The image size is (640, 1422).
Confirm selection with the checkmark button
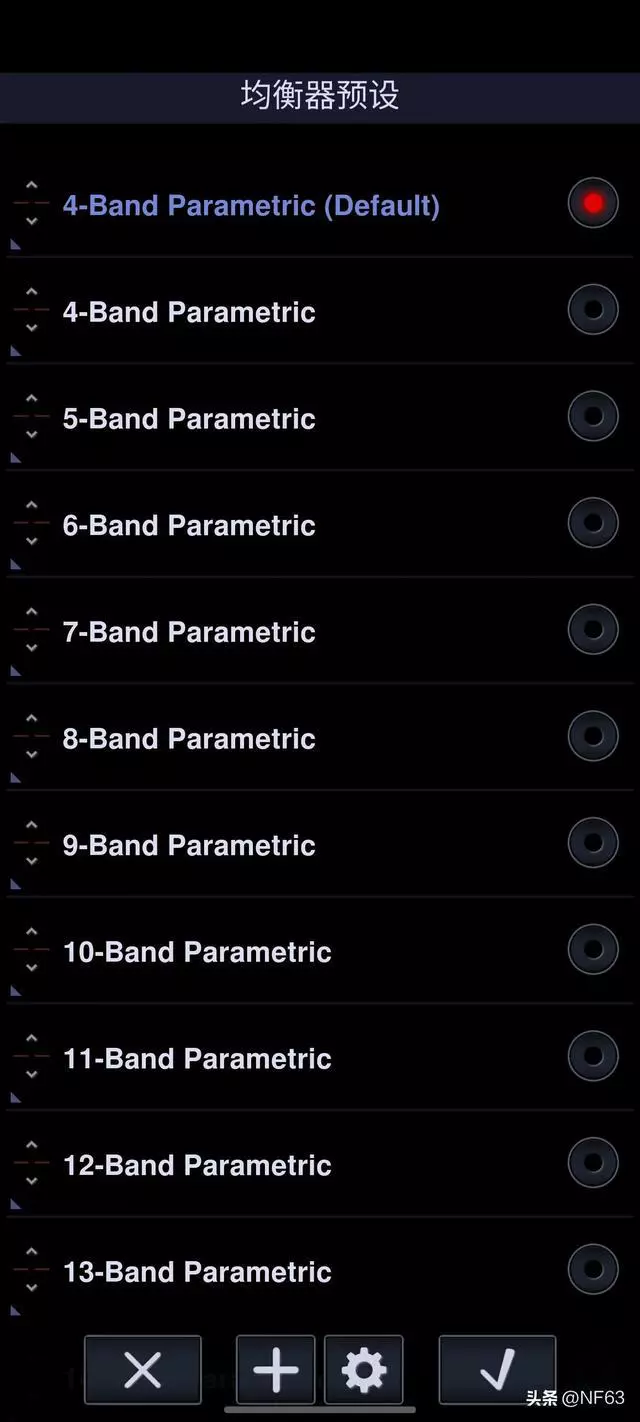pyautogui.click(x=497, y=1369)
